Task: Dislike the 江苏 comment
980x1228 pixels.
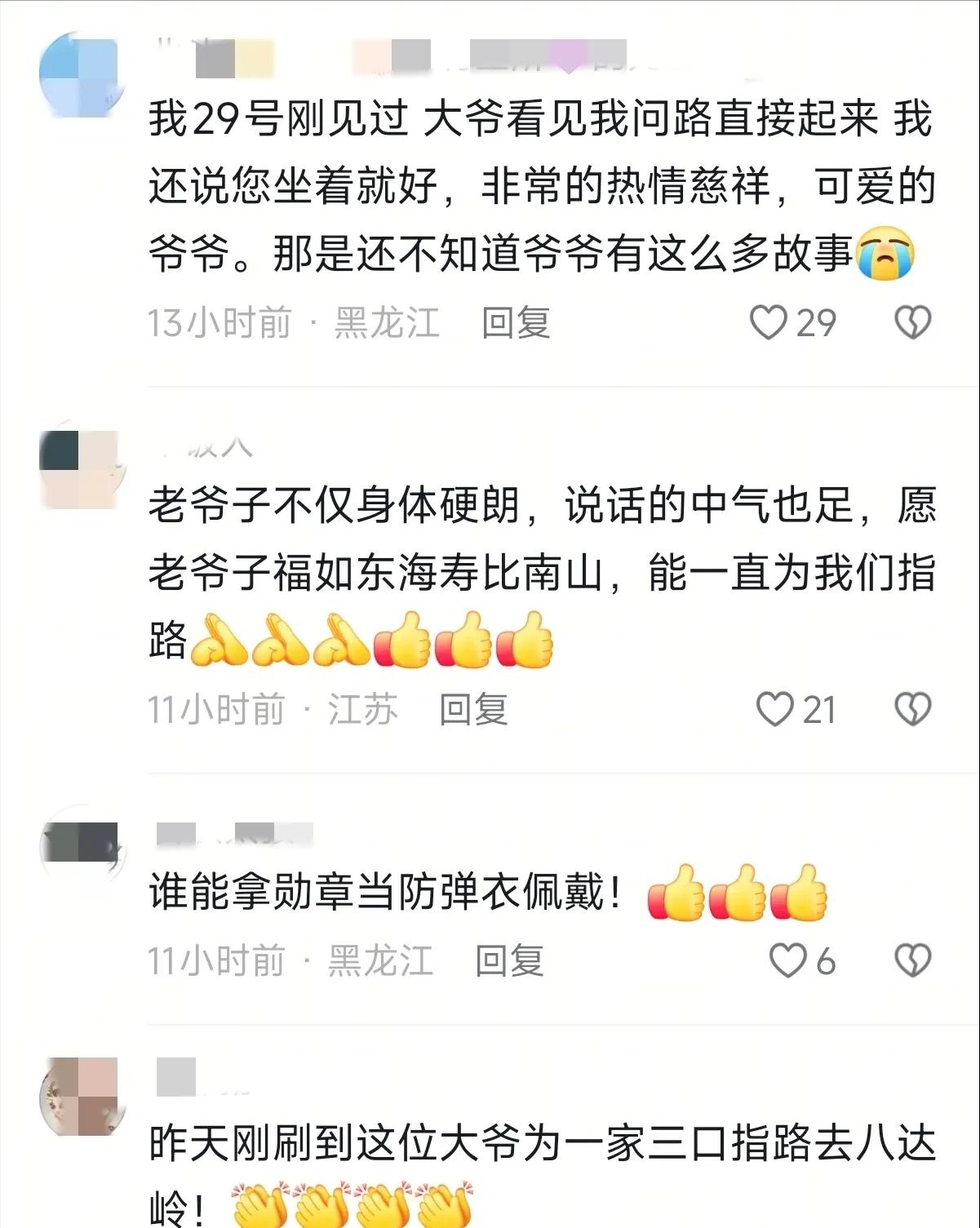Action: pos(912,709)
